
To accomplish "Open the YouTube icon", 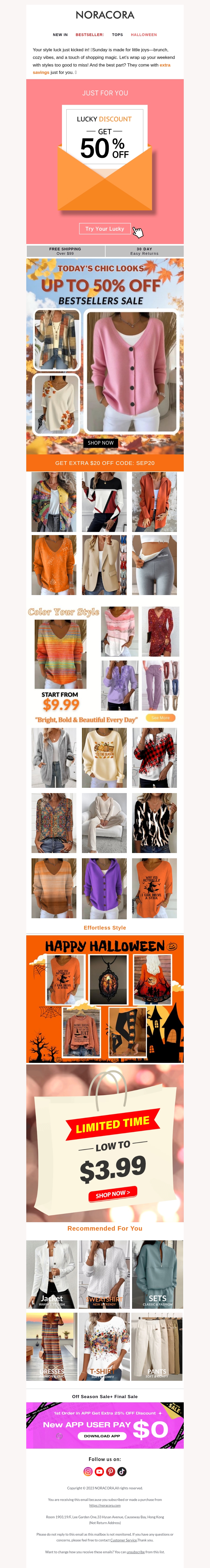I will pyautogui.click(x=99, y=1471).
